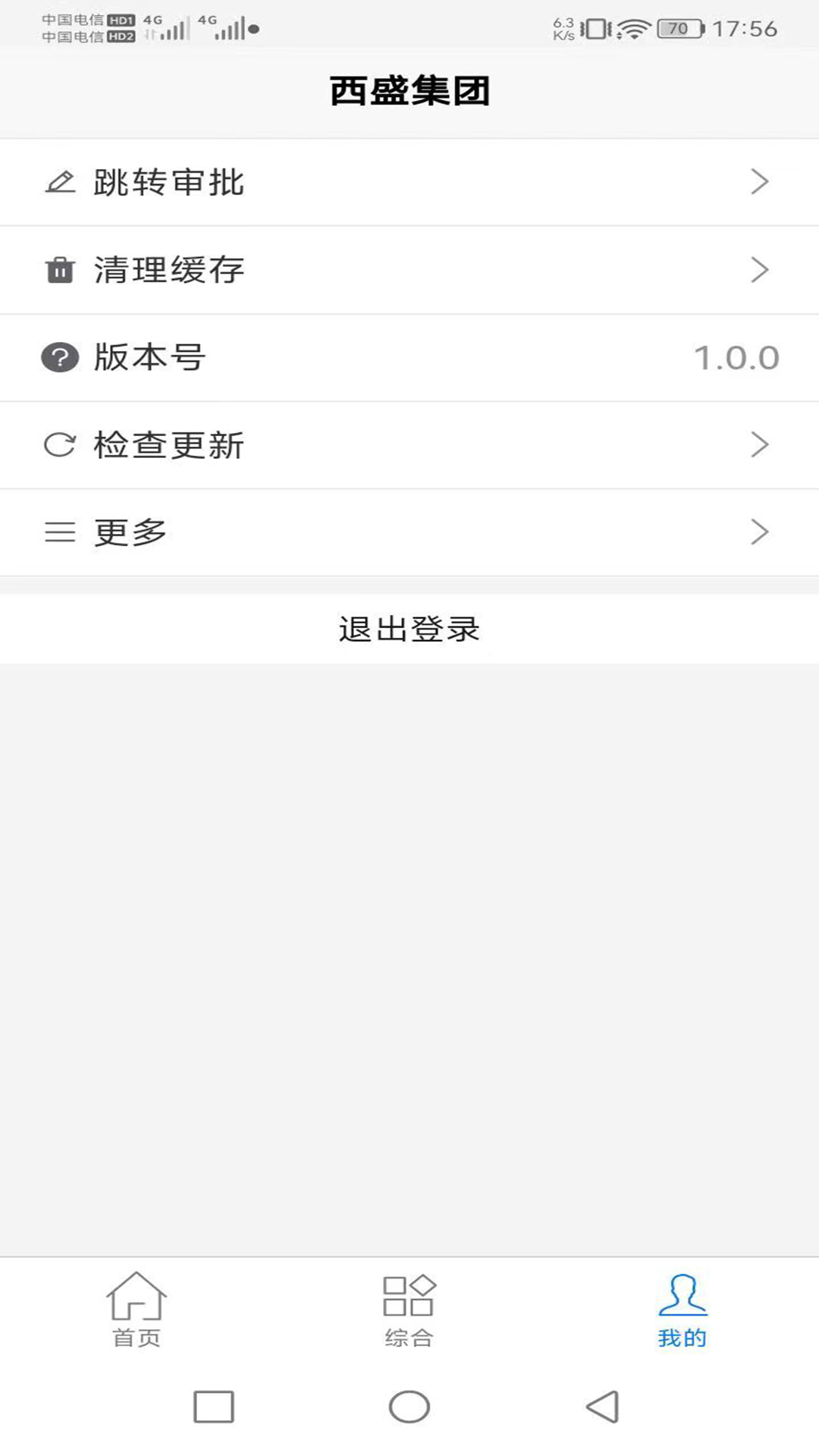
Task: Click the triple-line icon next to 更多
Action: (61, 532)
